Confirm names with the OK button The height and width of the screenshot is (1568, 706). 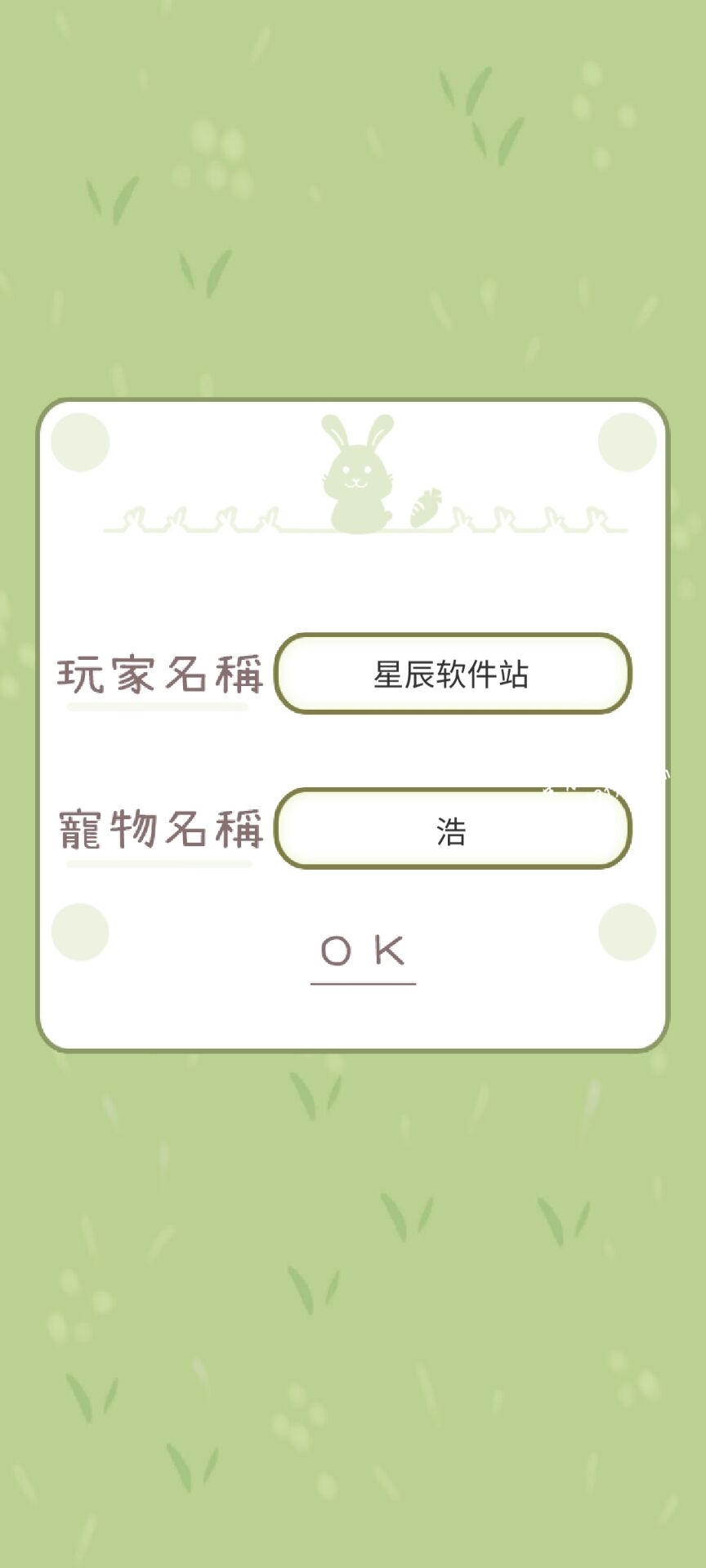363,951
